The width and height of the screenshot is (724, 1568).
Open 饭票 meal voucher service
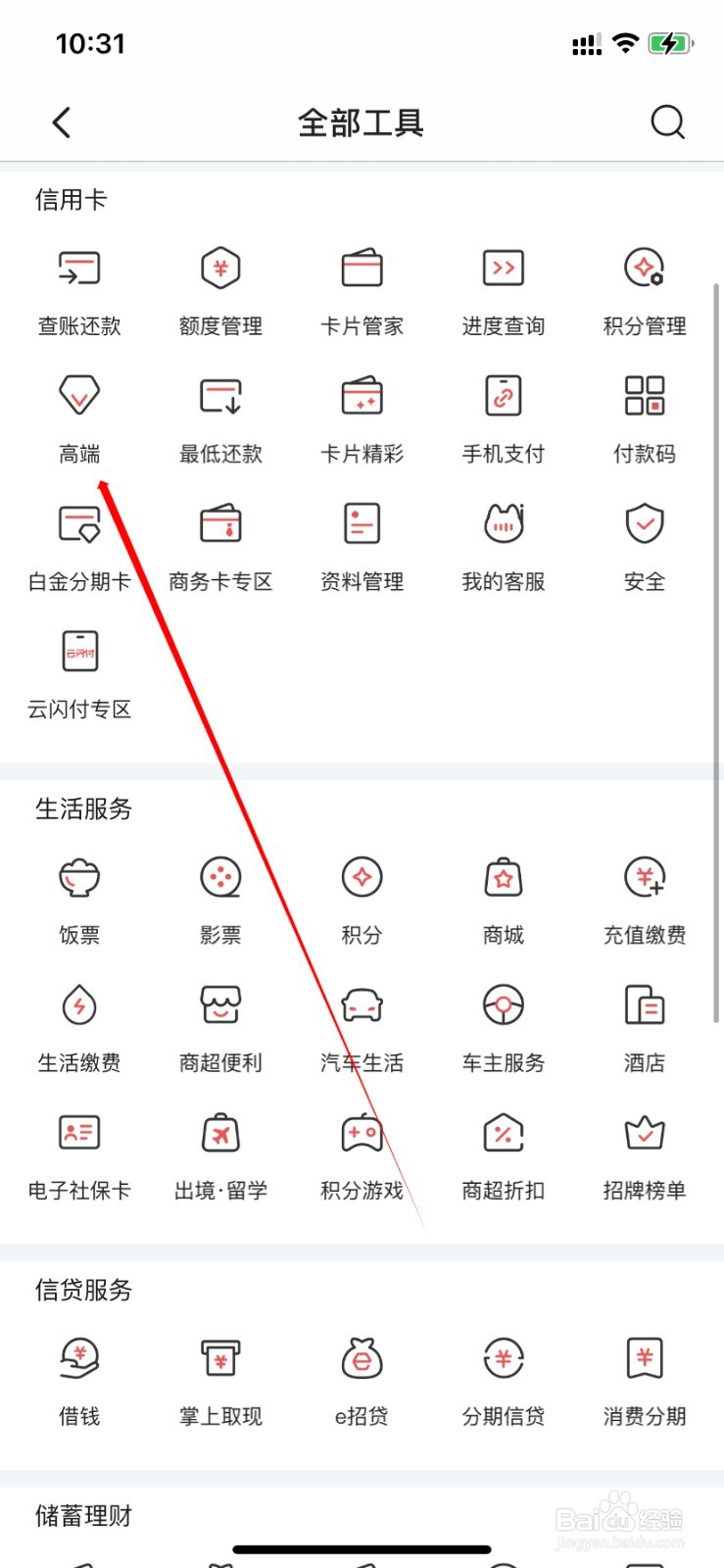tap(78, 897)
